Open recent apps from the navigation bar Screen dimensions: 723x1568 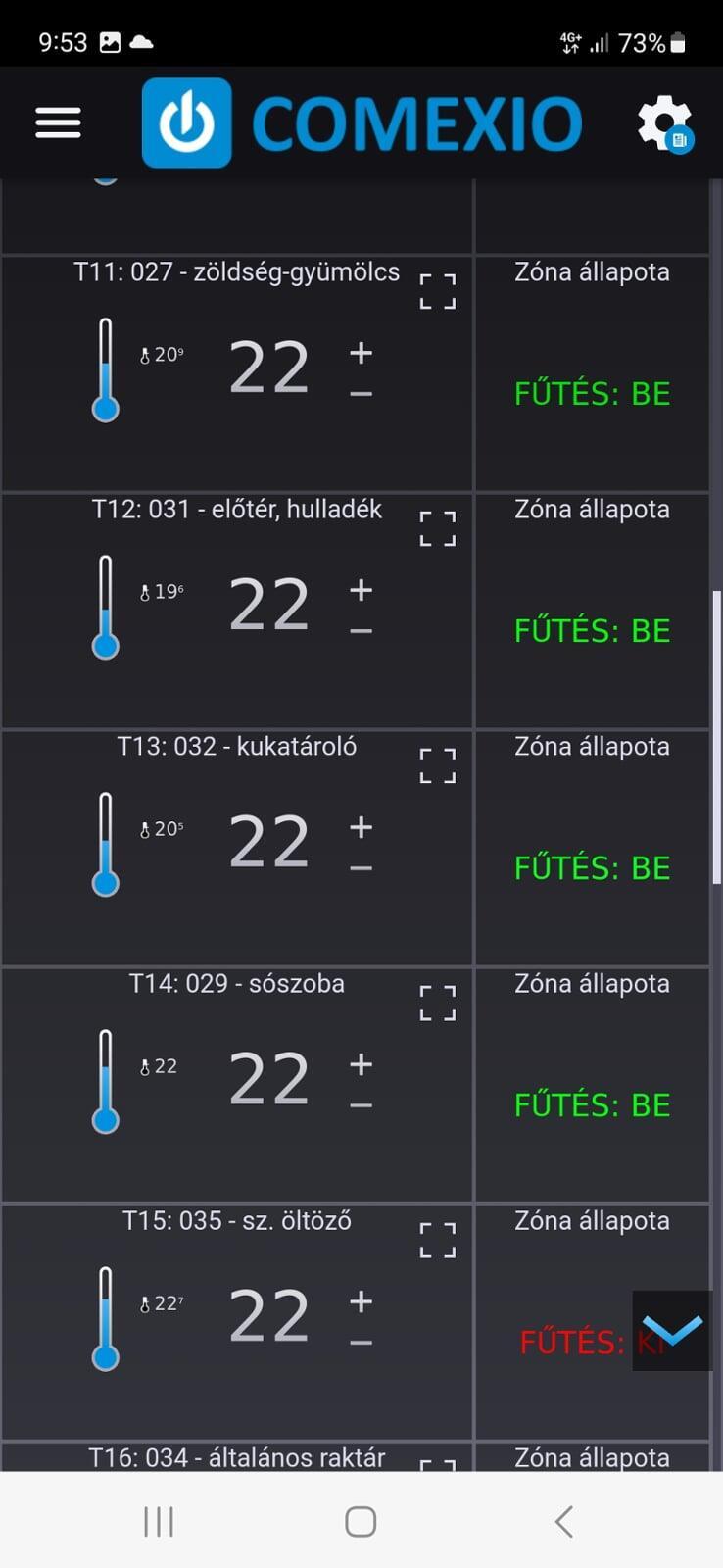coord(159,1521)
